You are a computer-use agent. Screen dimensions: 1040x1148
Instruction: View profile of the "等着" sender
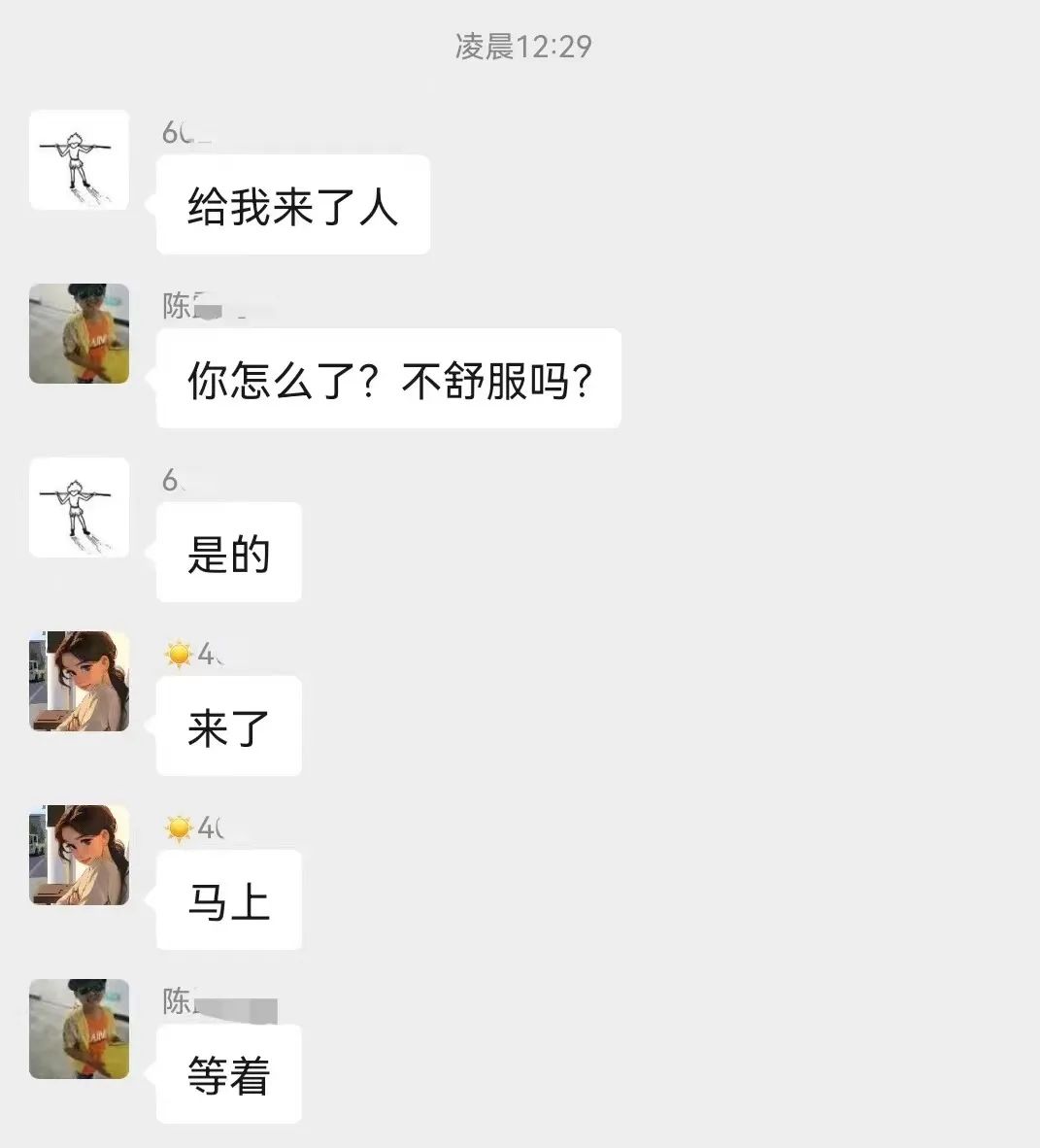79,1029
